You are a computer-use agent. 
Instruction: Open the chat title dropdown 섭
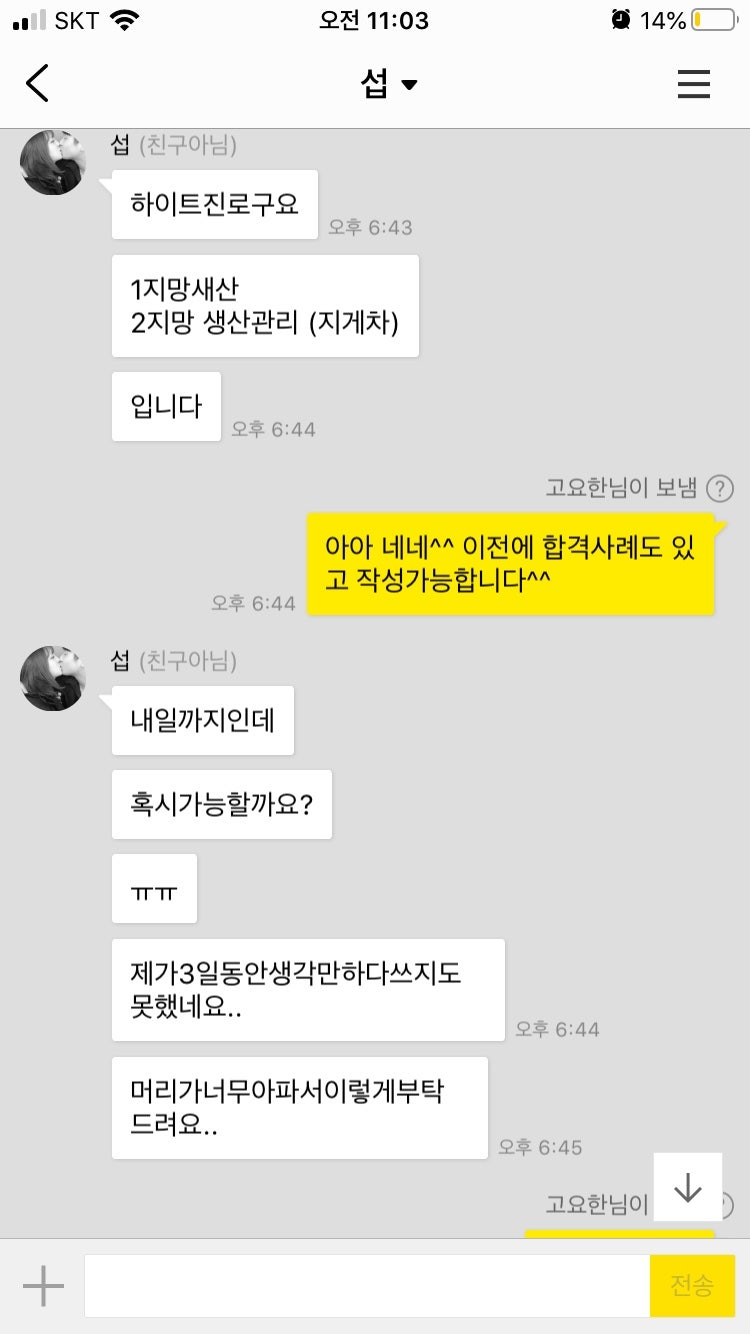[x=388, y=84]
